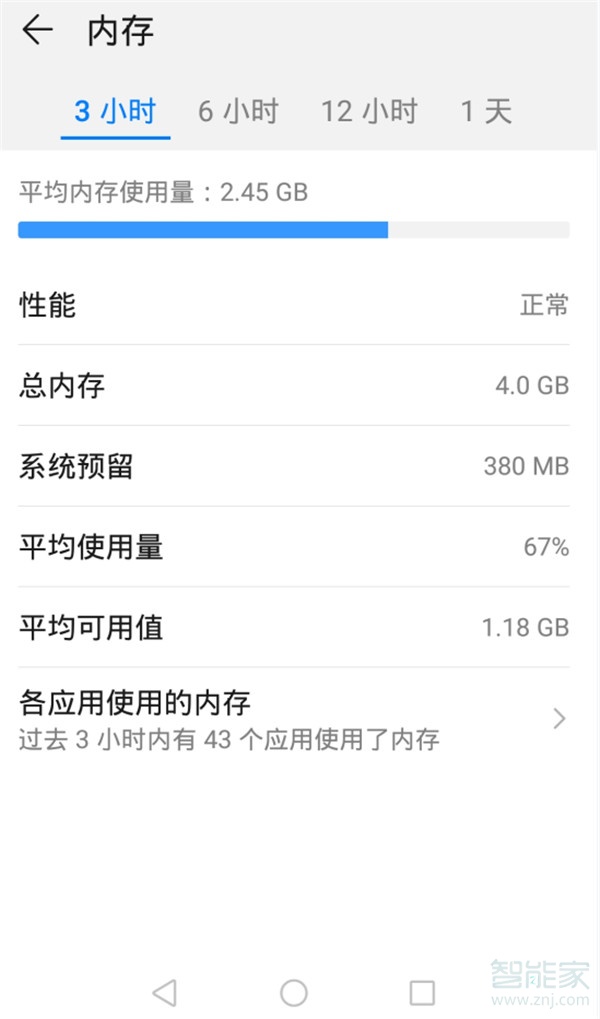
Task: Switch to the 1 天 tab
Action: click(x=486, y=111)
